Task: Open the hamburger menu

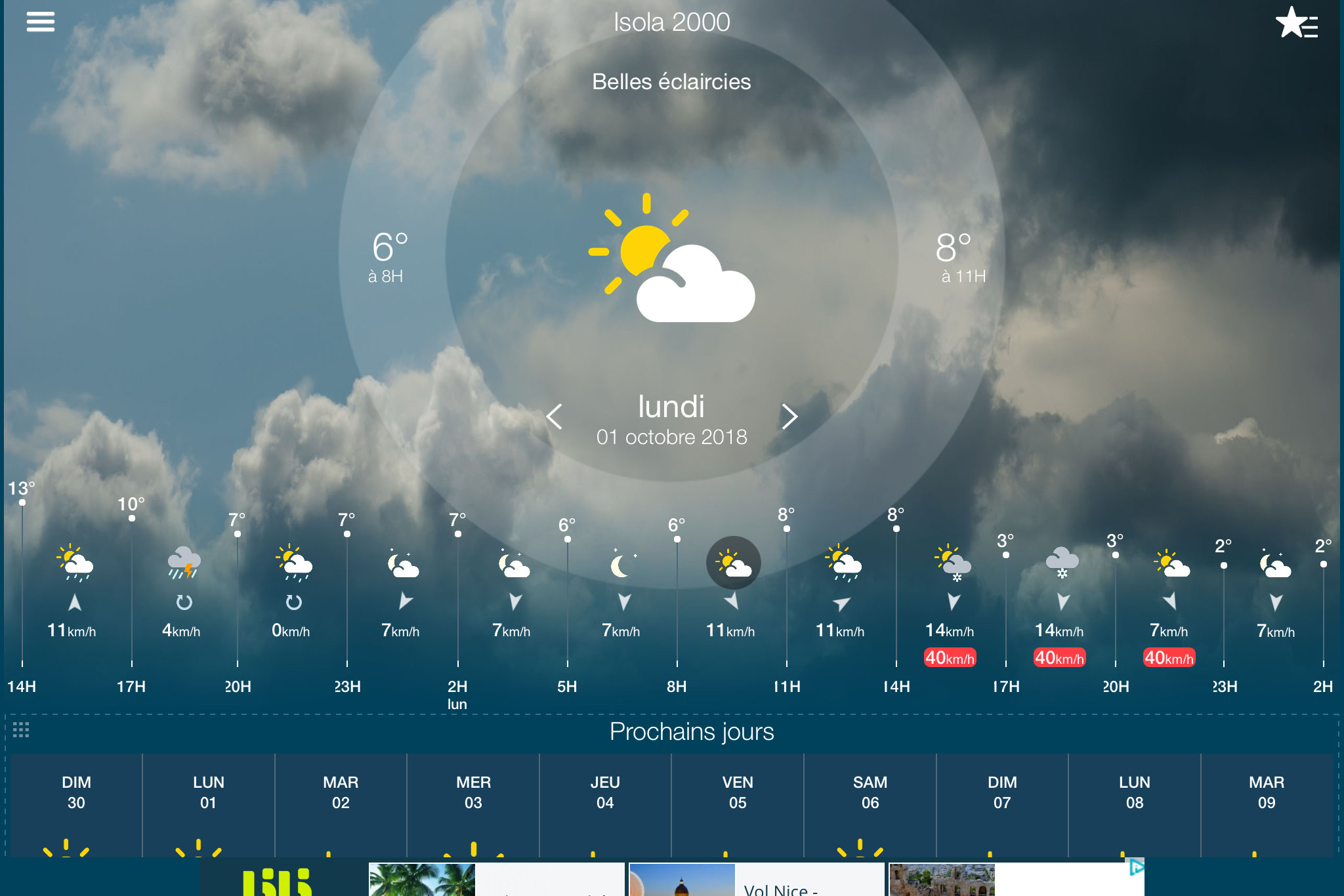Action: (x=40, y=22)
